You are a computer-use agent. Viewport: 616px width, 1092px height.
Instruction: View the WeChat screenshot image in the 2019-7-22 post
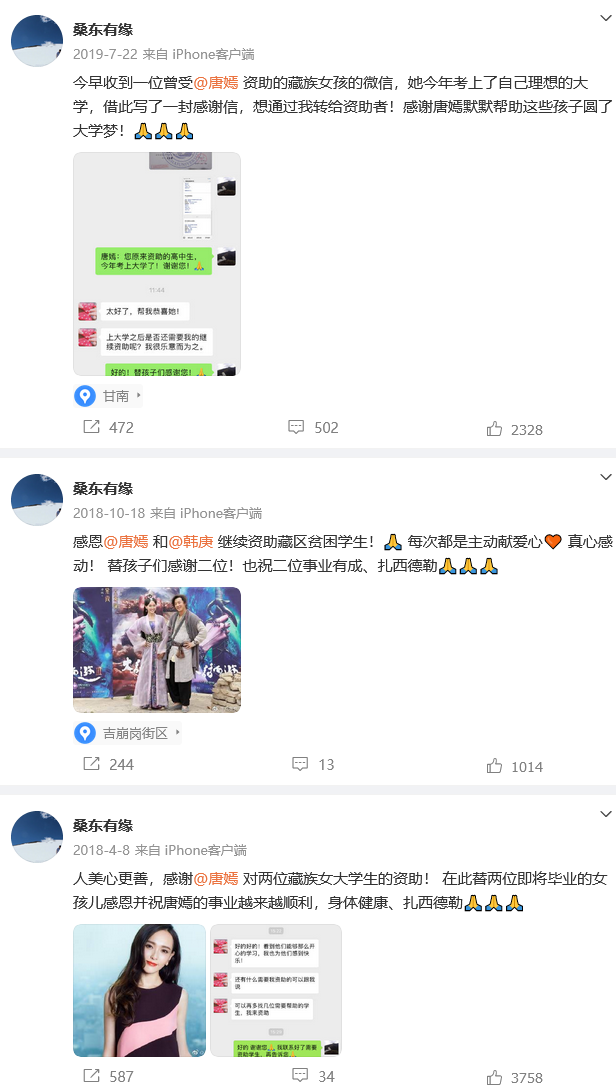157,264
